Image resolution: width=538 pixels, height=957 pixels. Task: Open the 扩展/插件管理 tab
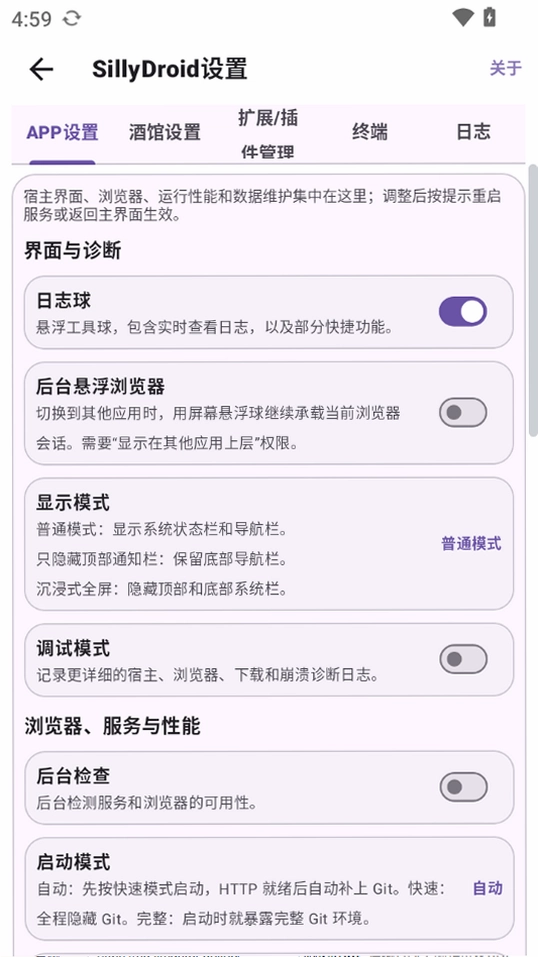(x=267, y=134)
